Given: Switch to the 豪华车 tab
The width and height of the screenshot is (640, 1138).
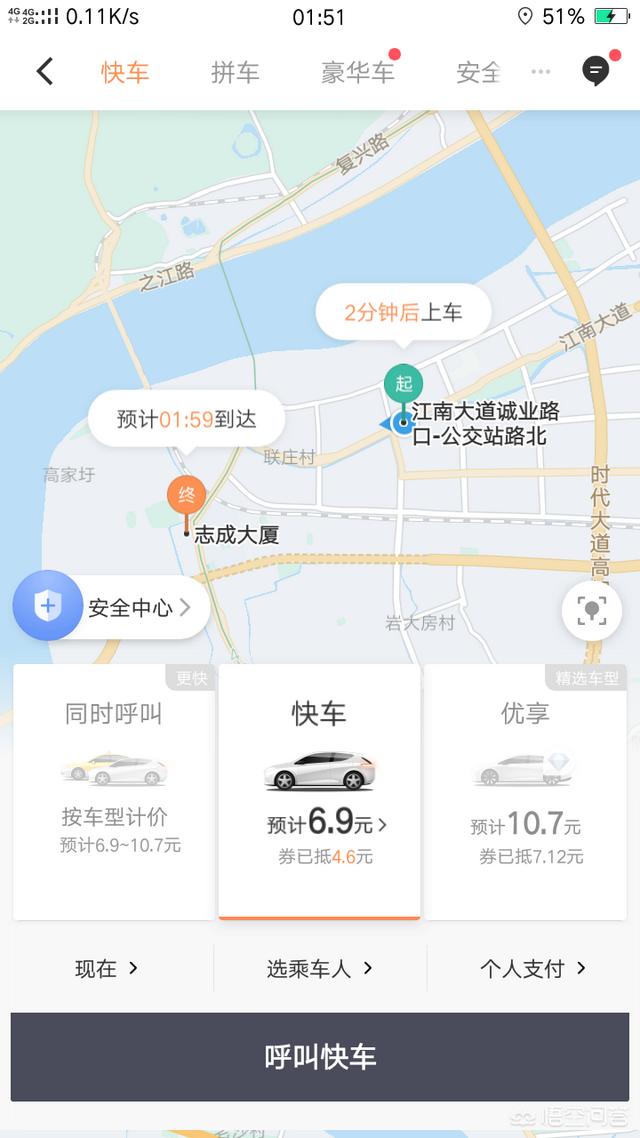Looking at the screenshot, I should point(357,72).
